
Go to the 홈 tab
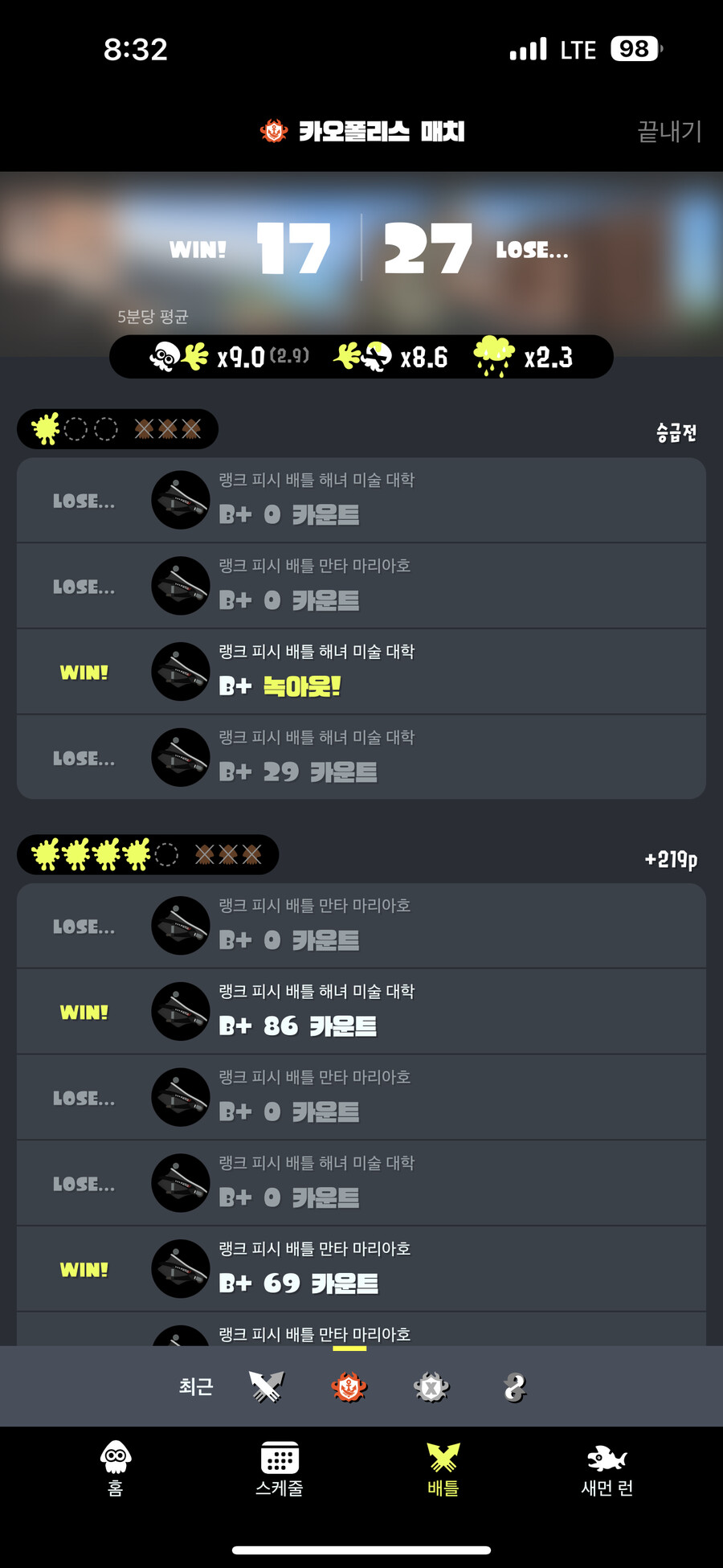(x=116, y=1468)
